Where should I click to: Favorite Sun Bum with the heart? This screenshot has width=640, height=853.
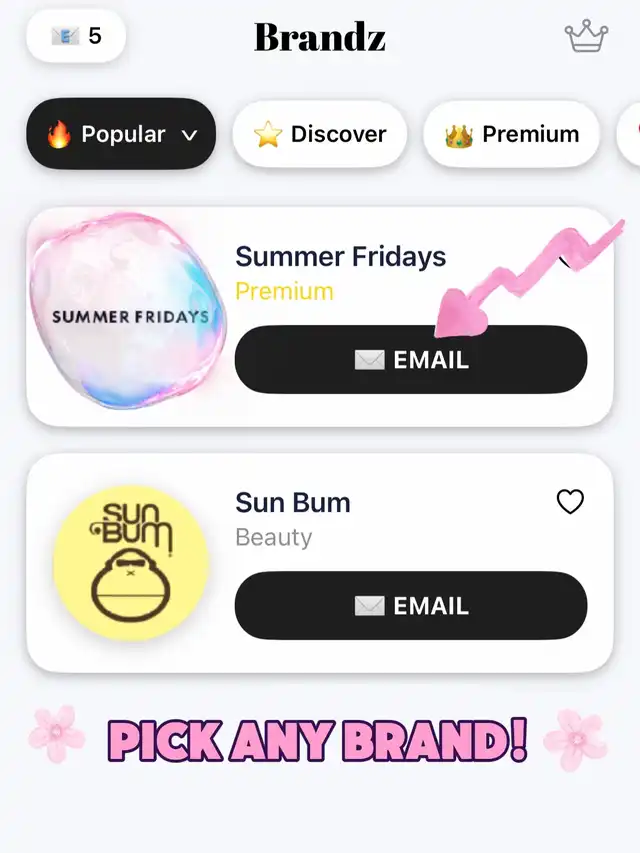click(x=570, y=502)
